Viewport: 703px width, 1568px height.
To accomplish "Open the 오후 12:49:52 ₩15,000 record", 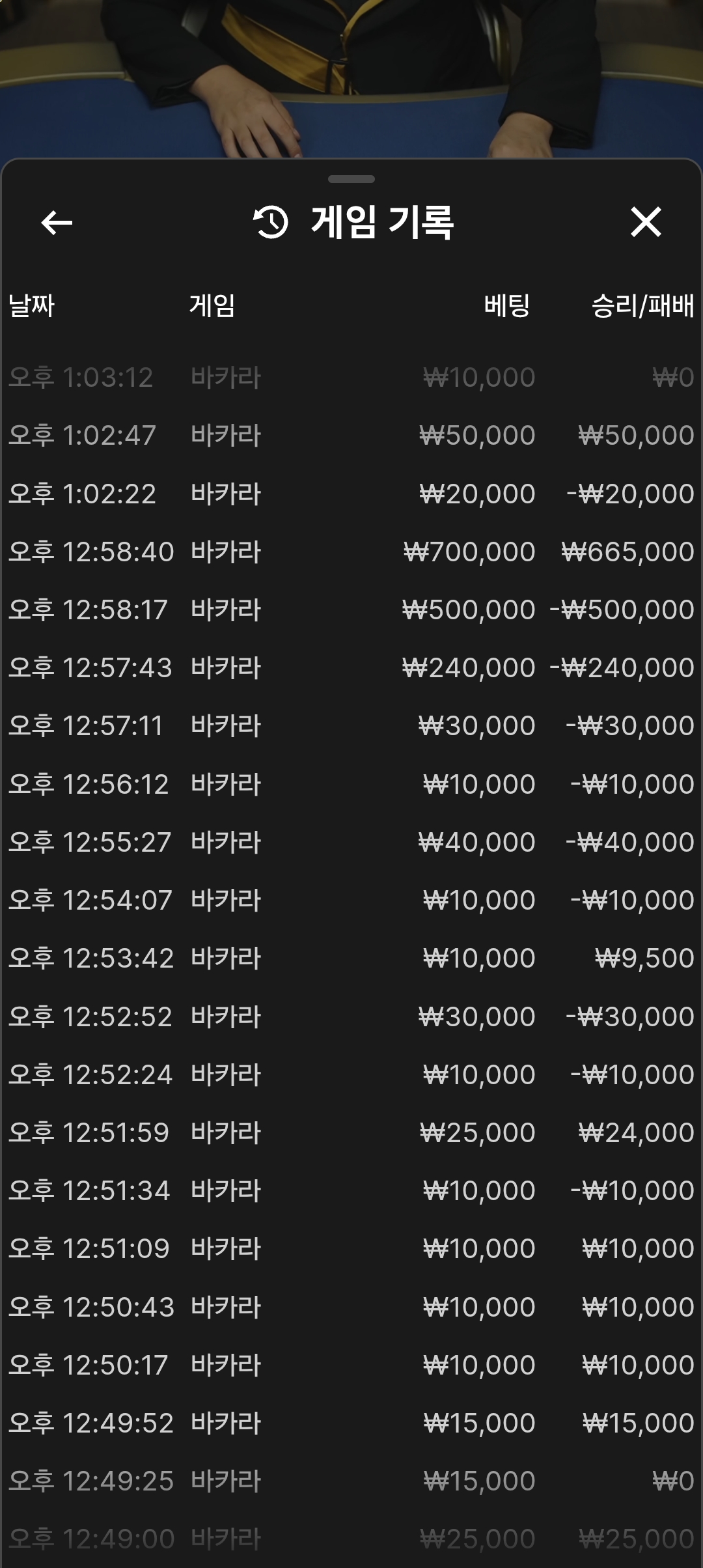I will point(351,1423).
